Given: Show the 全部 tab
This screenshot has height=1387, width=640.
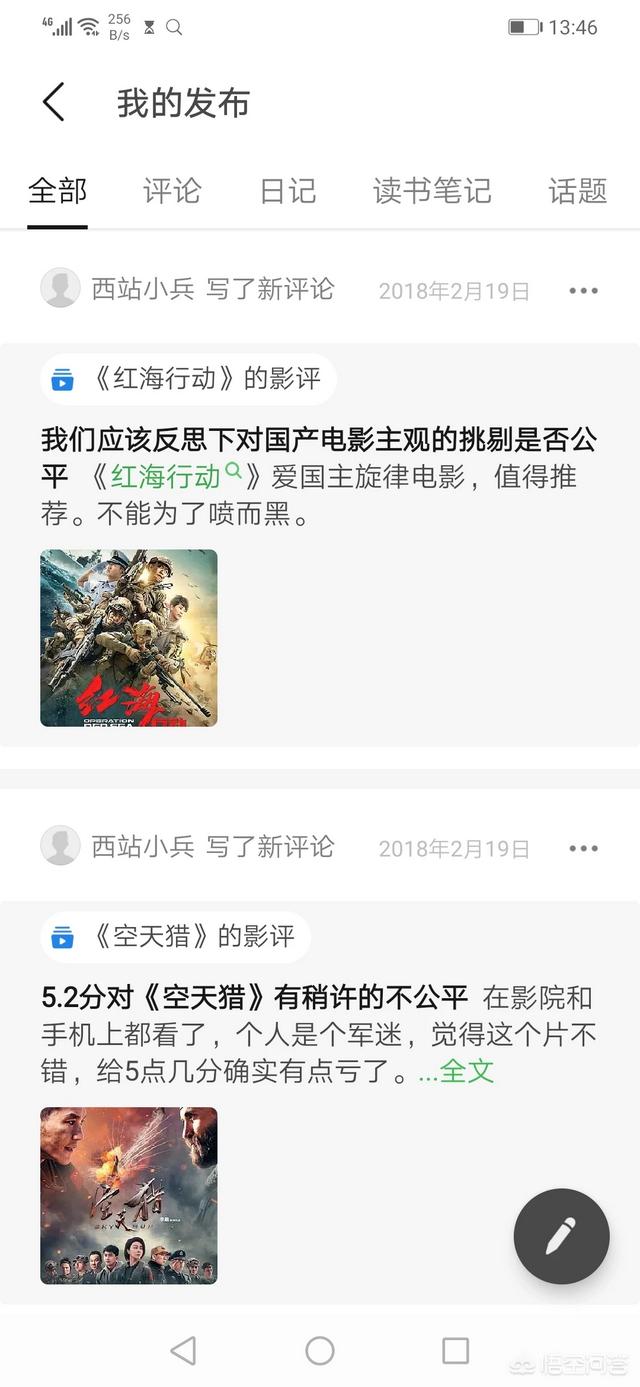Looking at the screenshot, I should [57, 191].
